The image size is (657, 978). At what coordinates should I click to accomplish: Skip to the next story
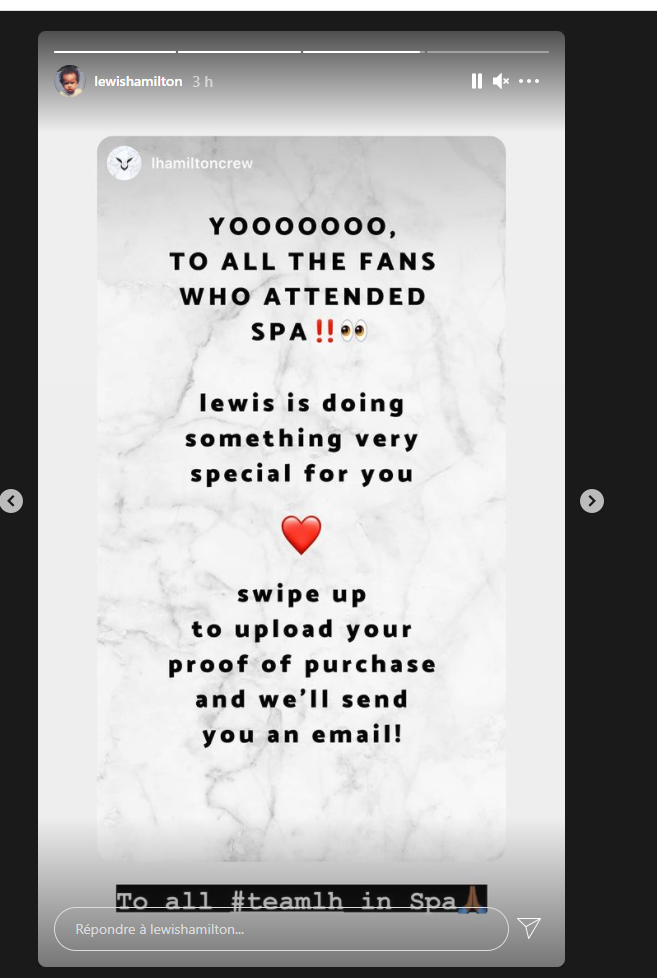click(591, 501)
